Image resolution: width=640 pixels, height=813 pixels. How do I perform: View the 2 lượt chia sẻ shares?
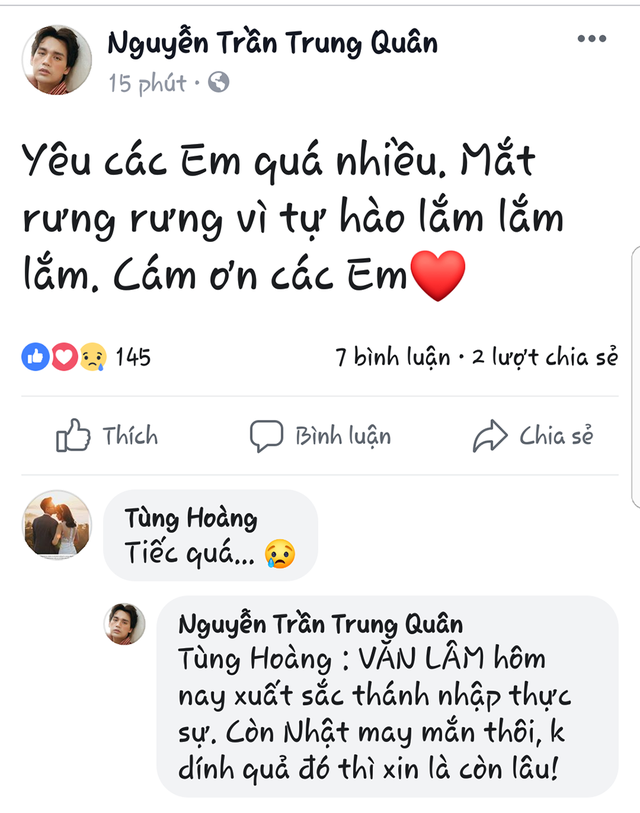point(545,357)
